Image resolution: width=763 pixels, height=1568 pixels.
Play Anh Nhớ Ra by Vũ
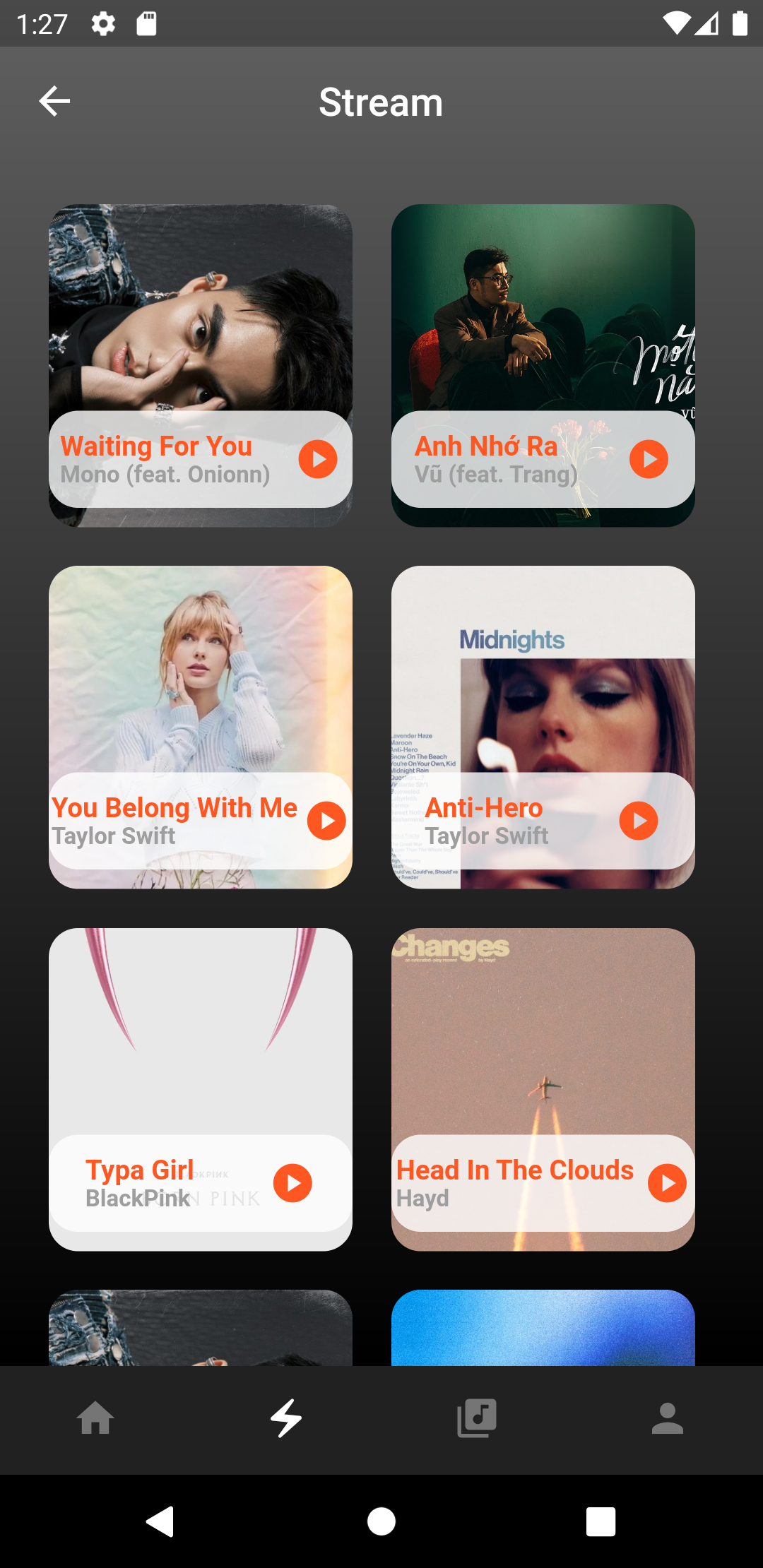[x=649, y=459]
